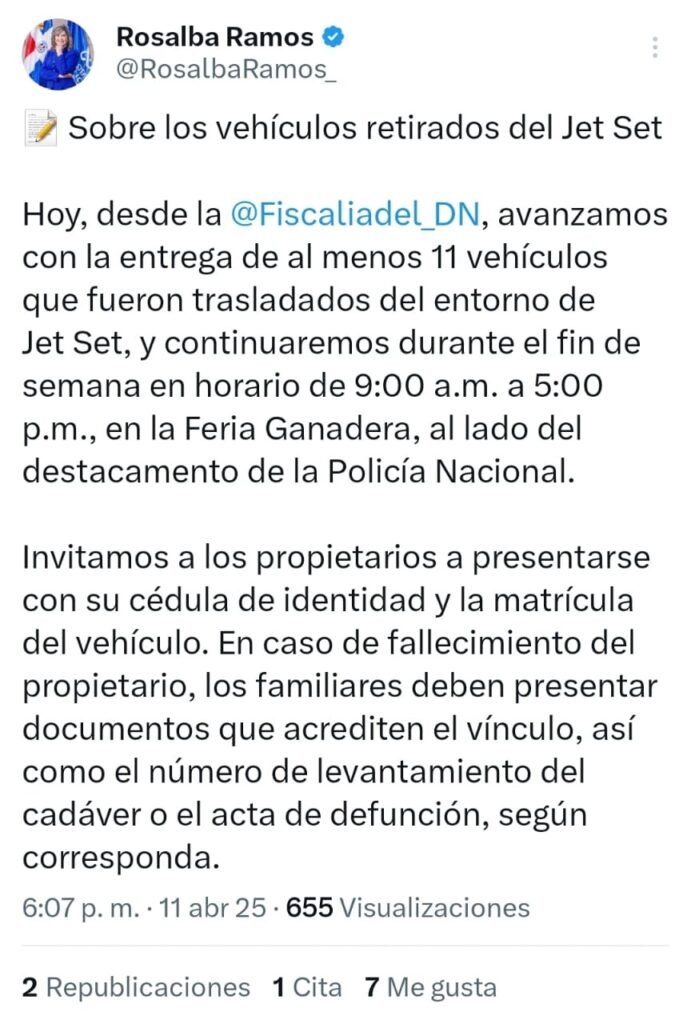
Task: View the 2 Republicaciones list
Action: (136, 988)
